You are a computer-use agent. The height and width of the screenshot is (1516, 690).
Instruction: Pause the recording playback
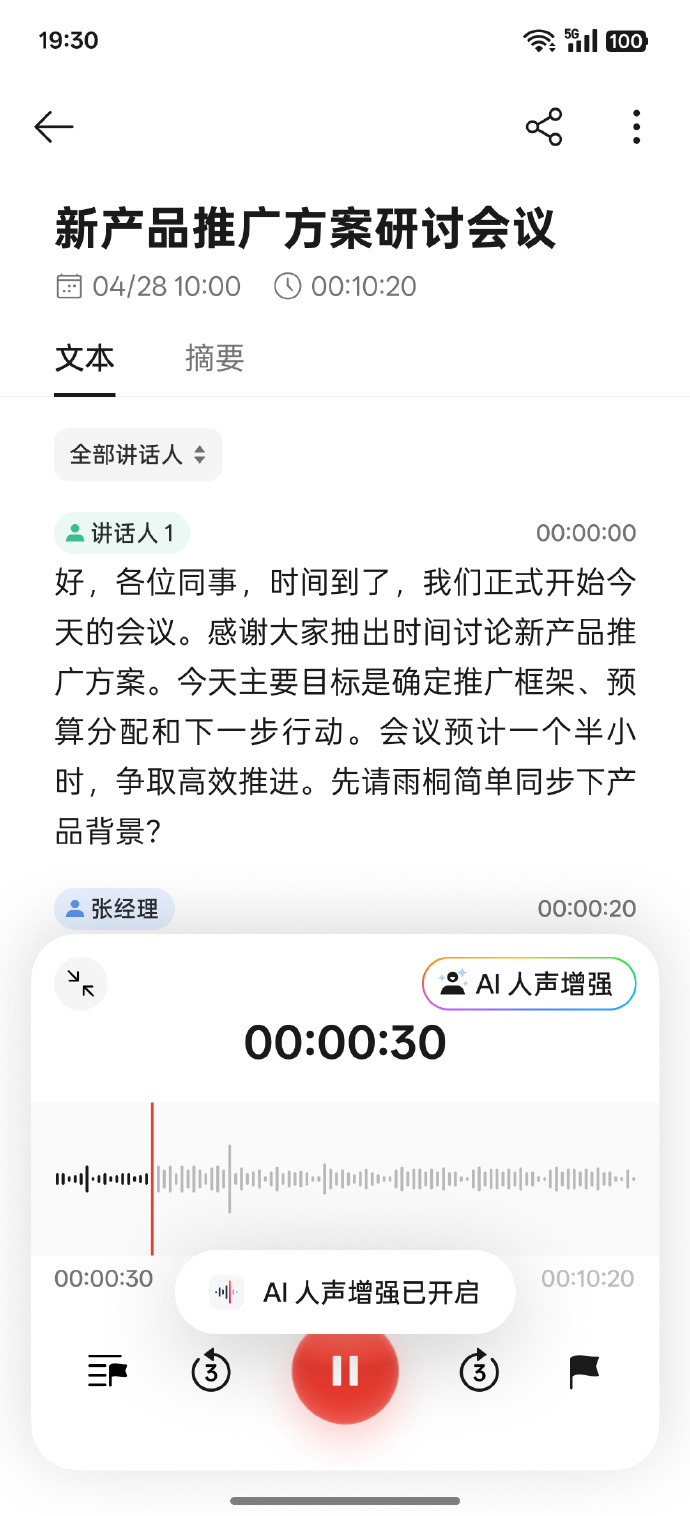(x=345, y=1370)
